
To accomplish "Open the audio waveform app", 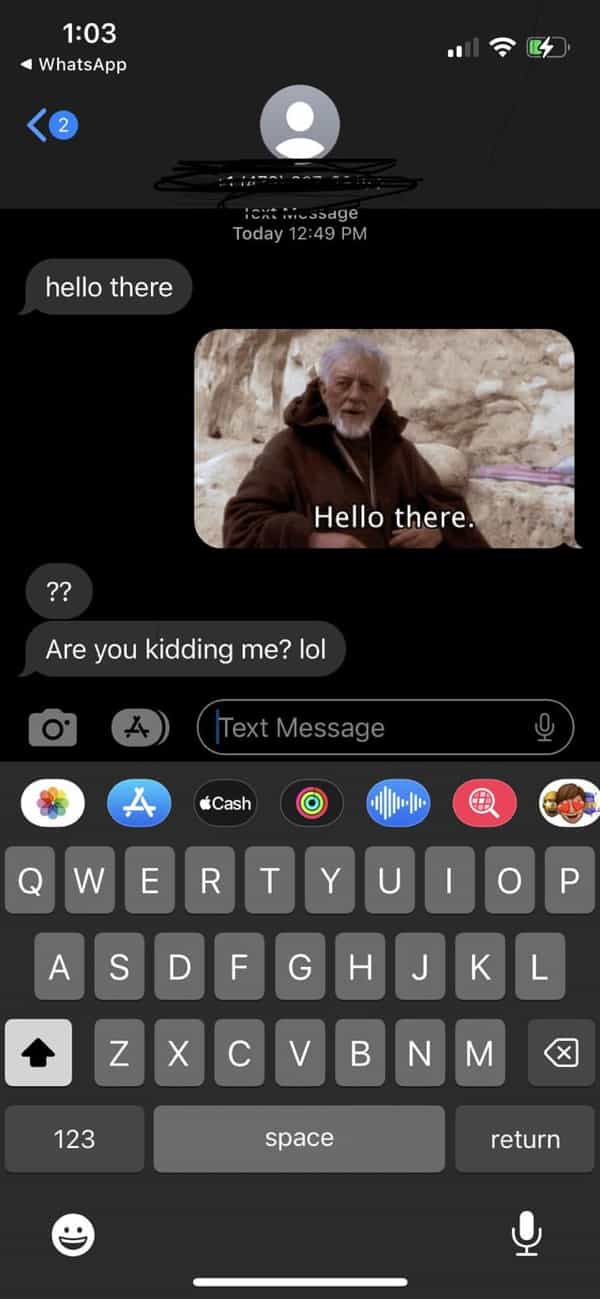I will 398,803.
